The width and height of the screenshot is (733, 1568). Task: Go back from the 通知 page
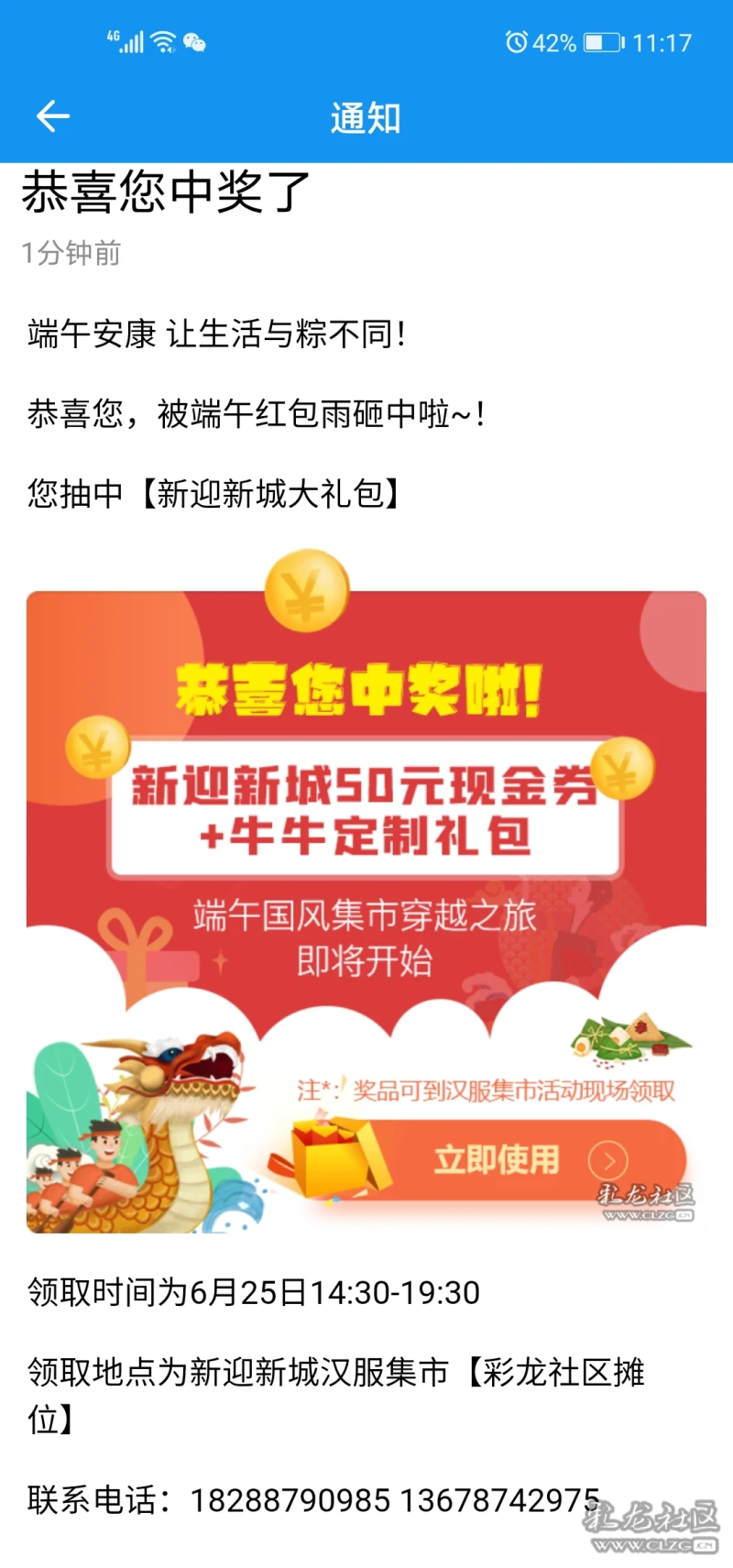coord(52,116)
